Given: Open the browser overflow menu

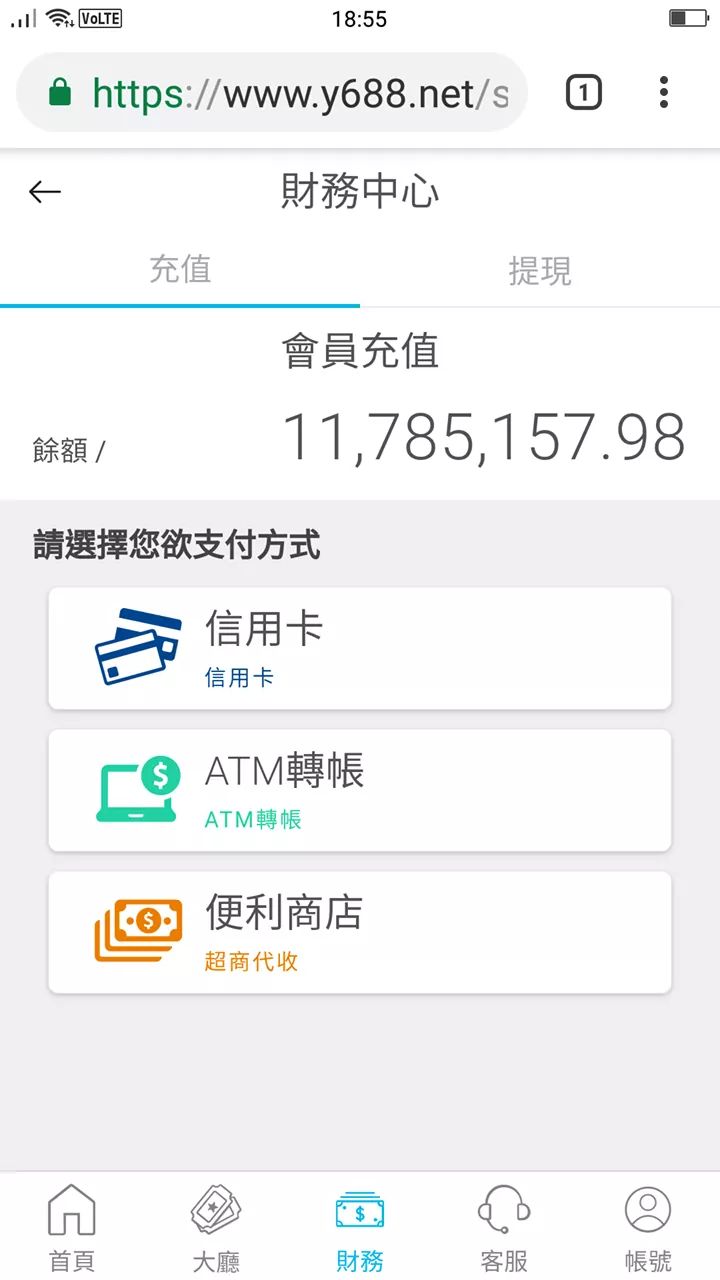Looking at the screenshot, I should point(664,94).
